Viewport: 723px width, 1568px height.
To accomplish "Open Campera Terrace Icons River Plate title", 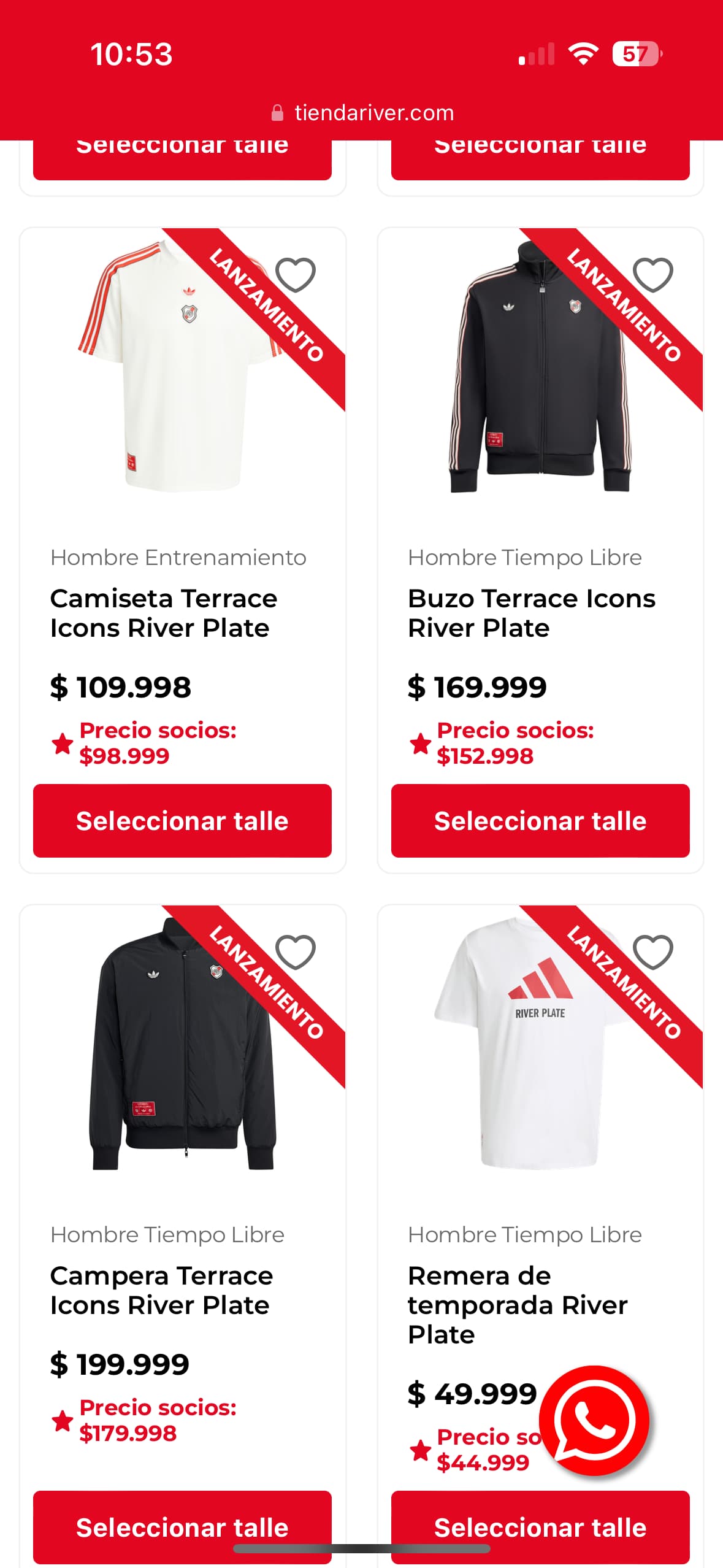I will click(161, 1290).
